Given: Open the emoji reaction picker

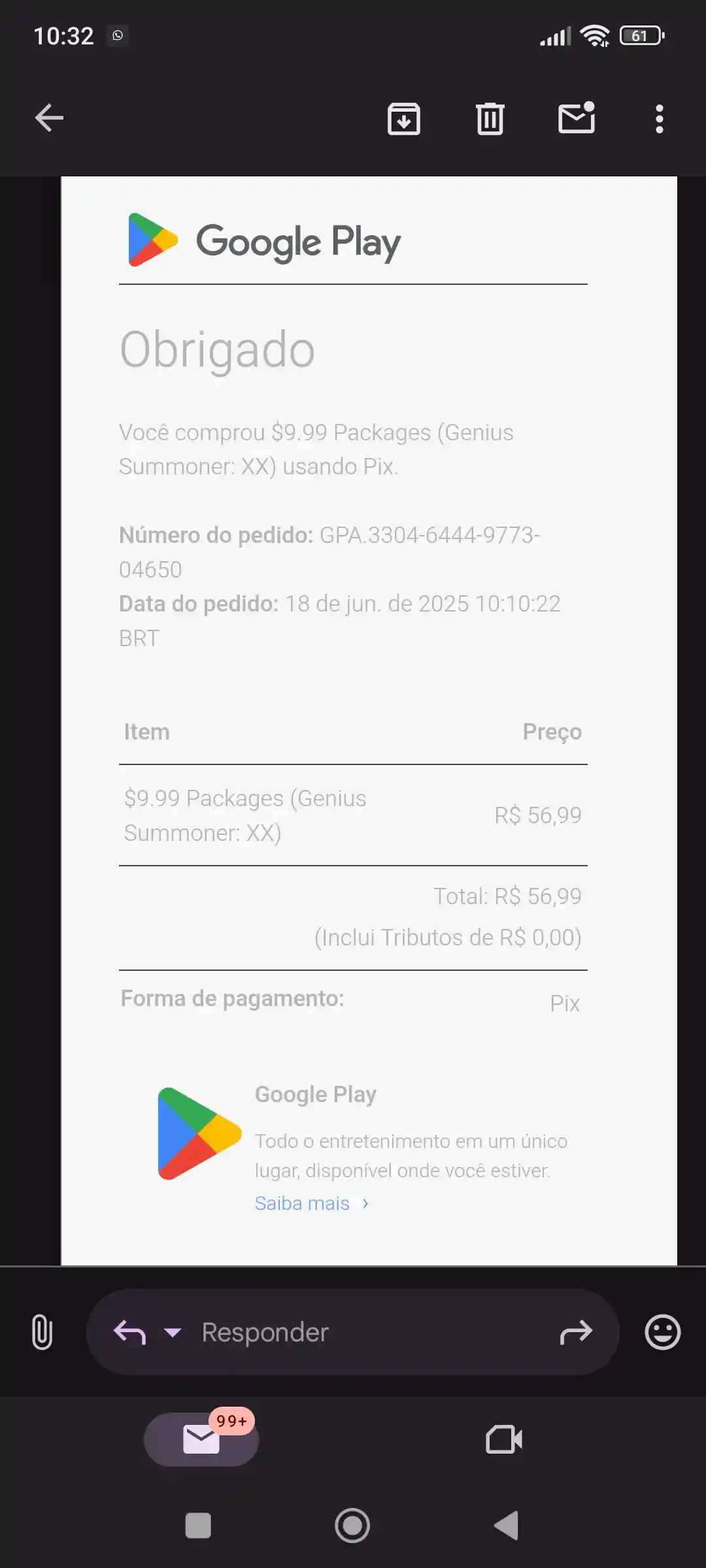Looking at the screenshot, I should click(662, 1331).
